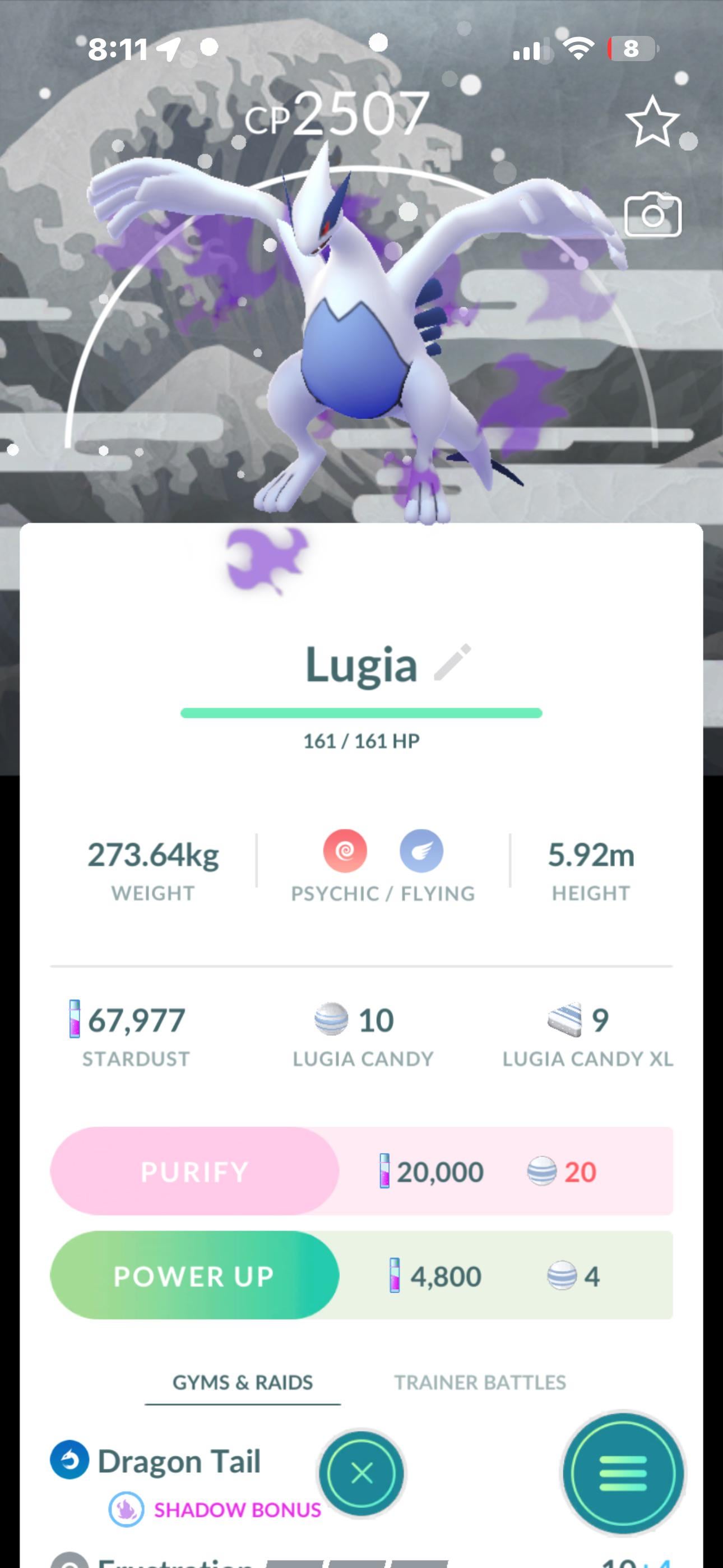This screenshot has width=723, height=1568.
Task: Mark Lugia as favorite with the star
Action: [x=652, y=122]
